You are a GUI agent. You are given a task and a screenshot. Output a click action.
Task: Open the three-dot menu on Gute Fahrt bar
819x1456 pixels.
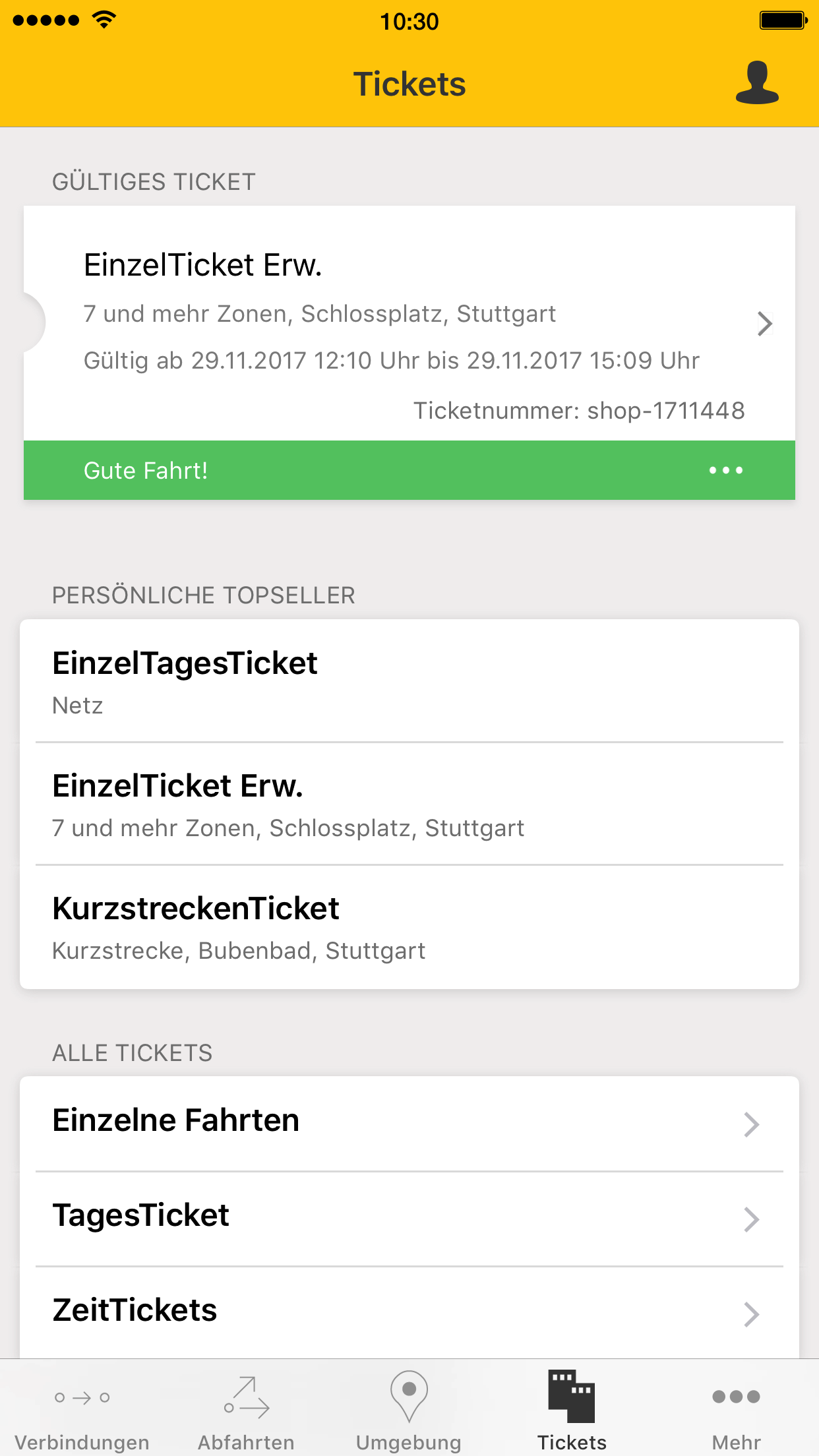coord(725,470)
